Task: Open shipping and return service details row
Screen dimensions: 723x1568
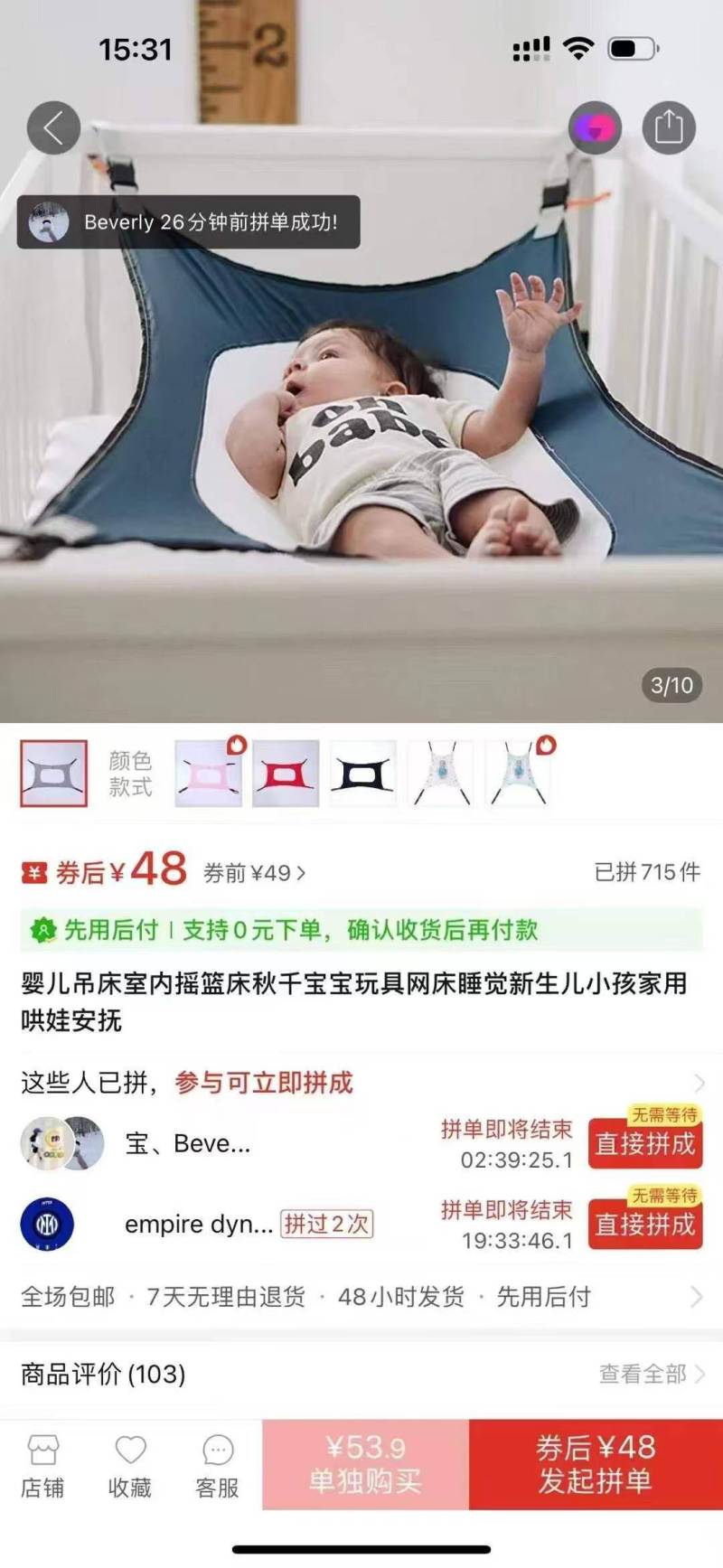Action: (361, 1297)
